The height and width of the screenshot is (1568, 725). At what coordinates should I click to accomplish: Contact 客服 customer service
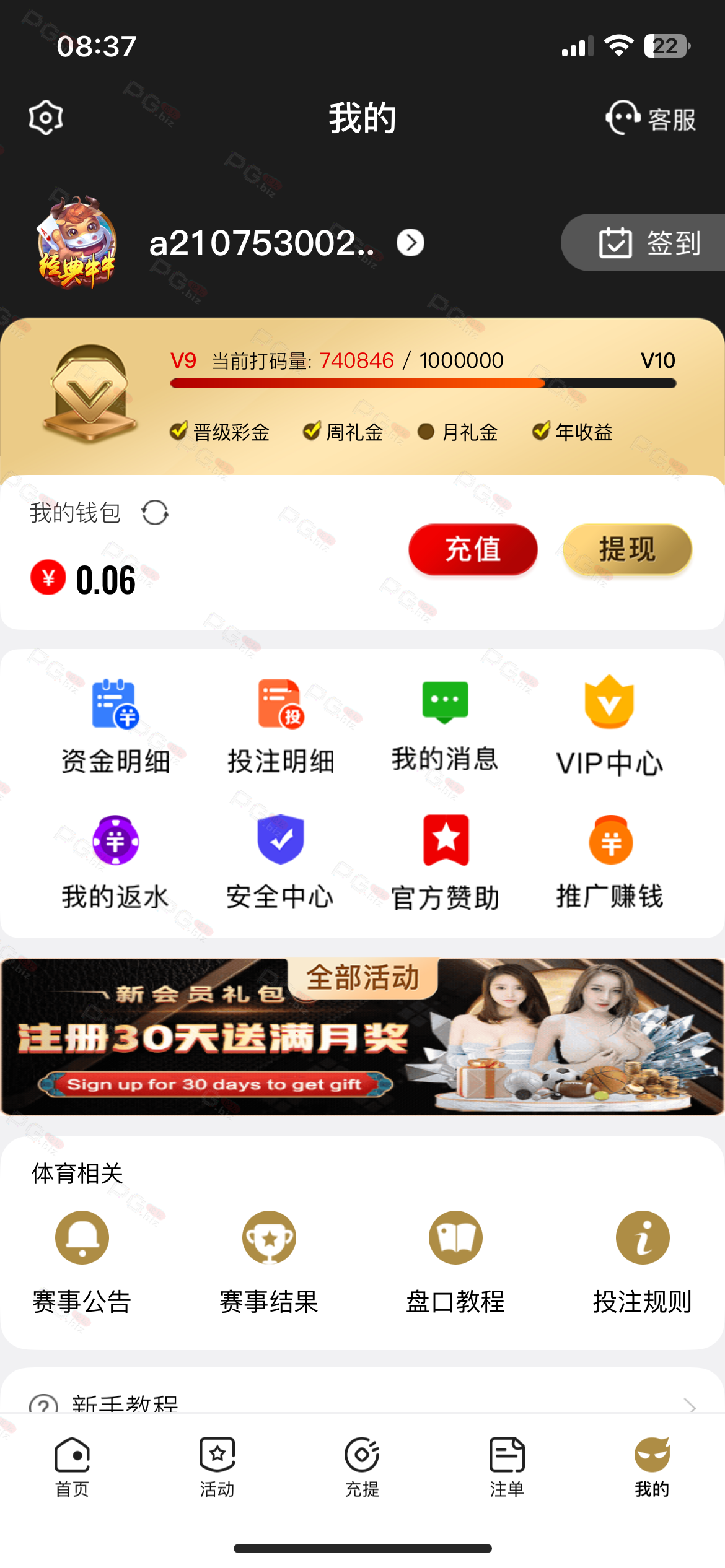651,118
